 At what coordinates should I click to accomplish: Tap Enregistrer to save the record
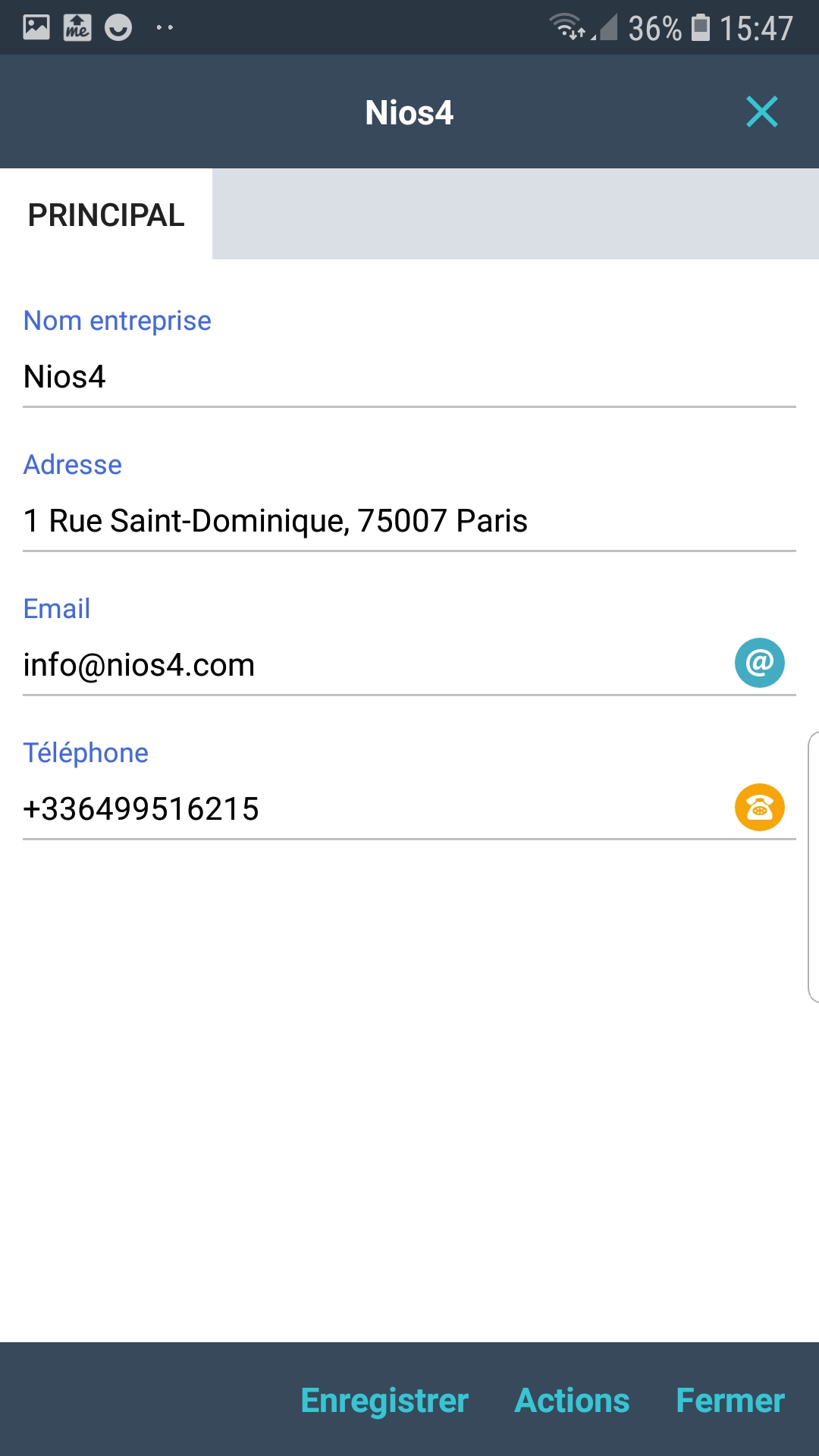[384, 1401]
